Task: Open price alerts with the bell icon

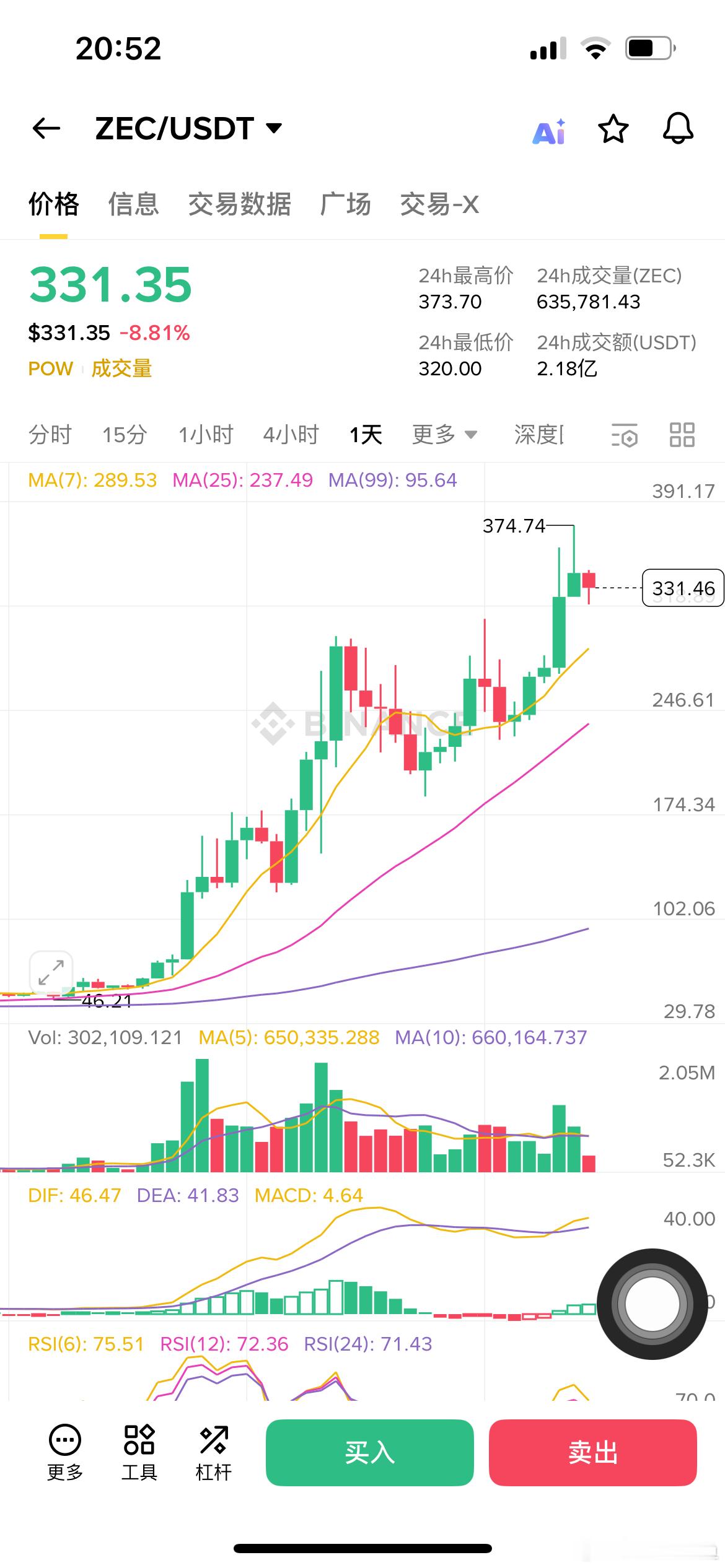Action: pos(677,129)
